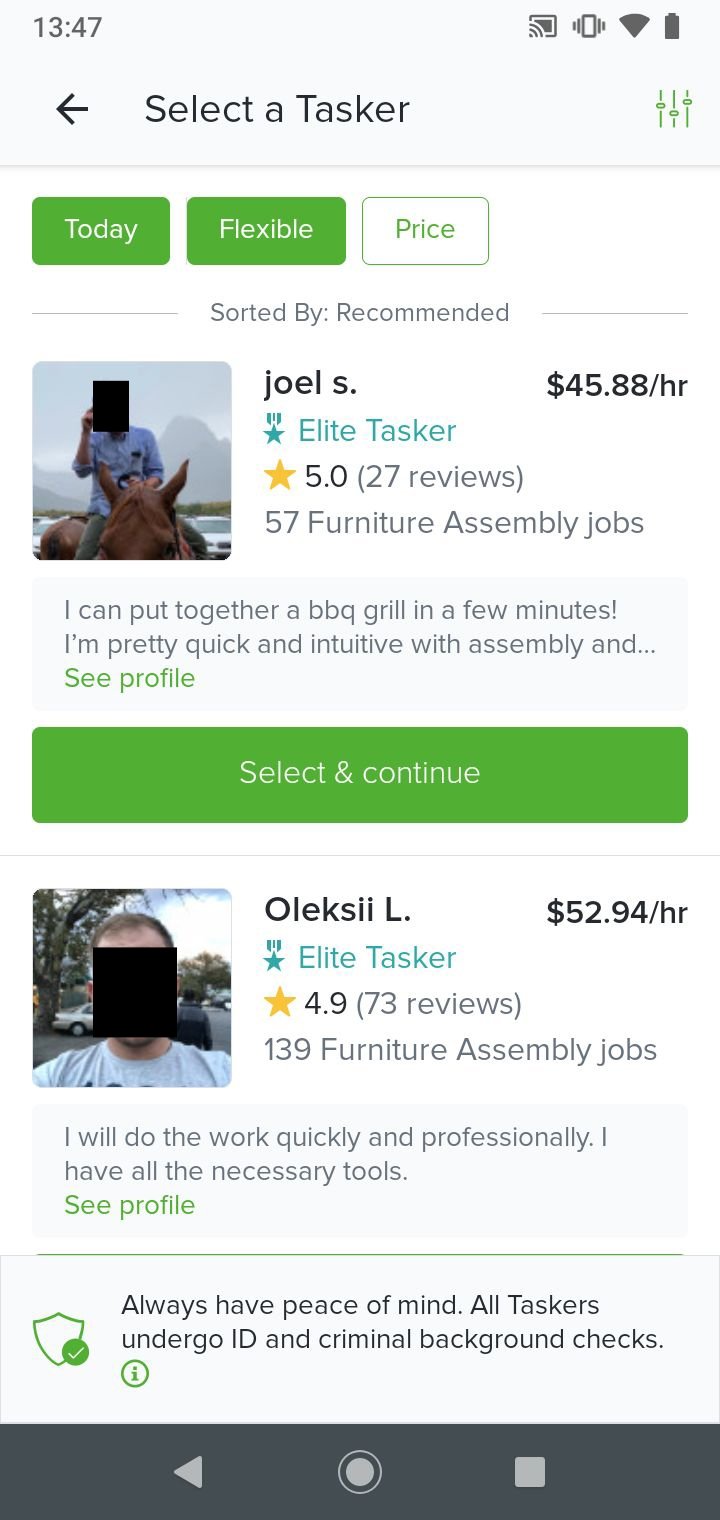See profile of joel s.
Screen dimensions: 720x1520
tap(130, 678)
